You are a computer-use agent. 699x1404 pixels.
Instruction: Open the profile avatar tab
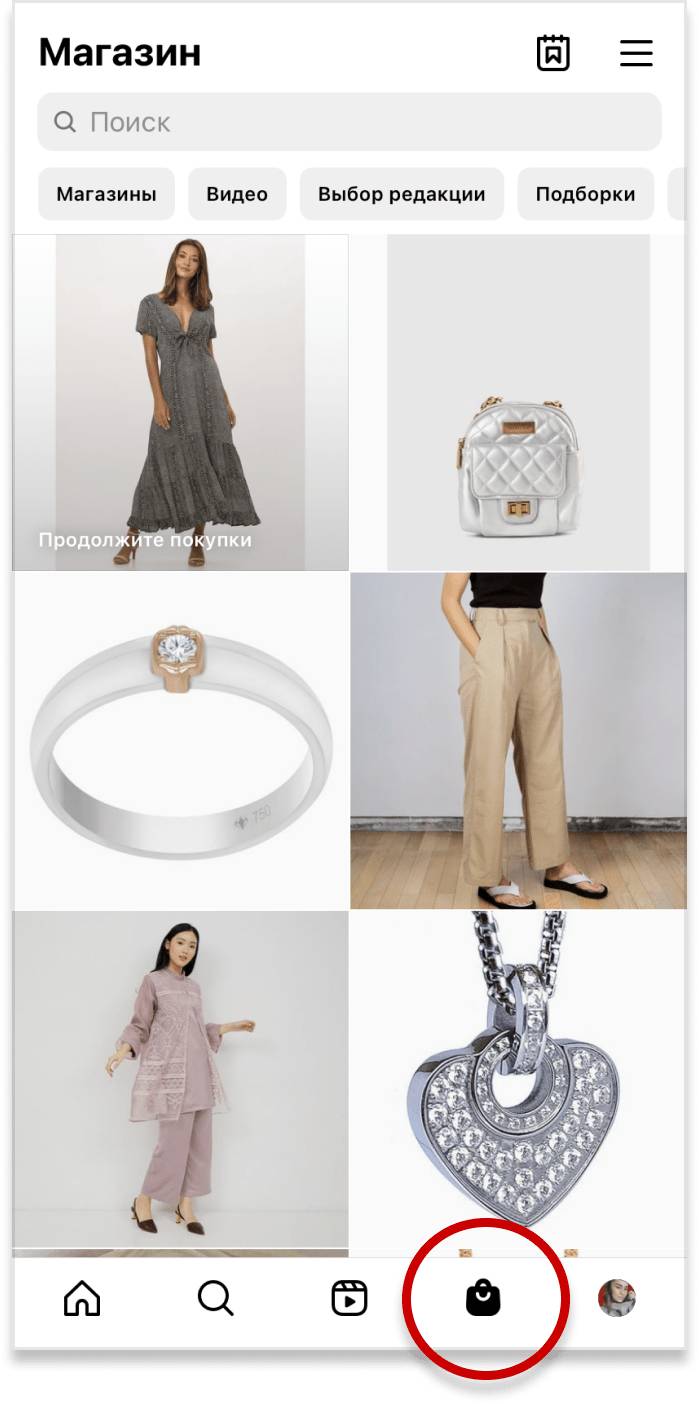tap(617, 1298)
